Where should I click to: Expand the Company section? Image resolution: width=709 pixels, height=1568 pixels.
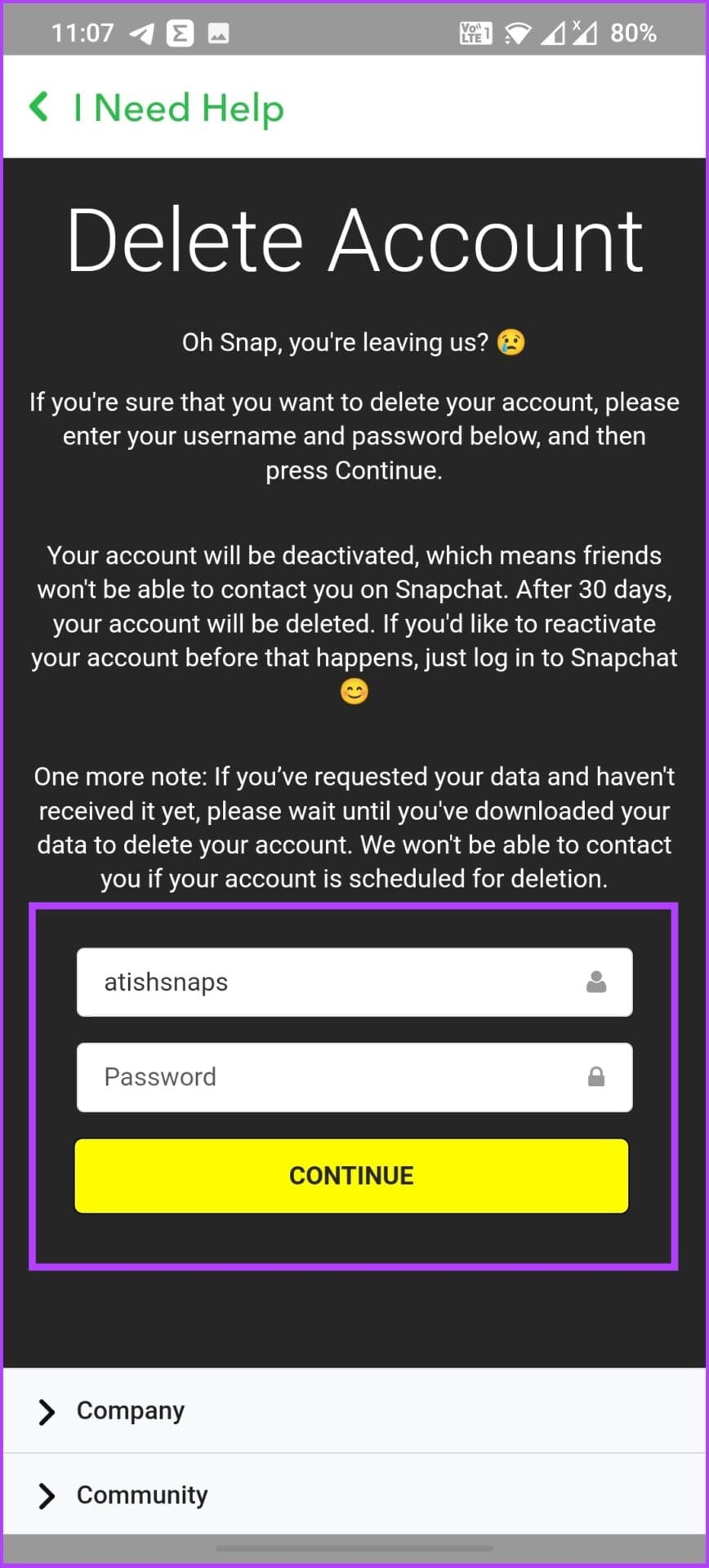[354, 1410]
